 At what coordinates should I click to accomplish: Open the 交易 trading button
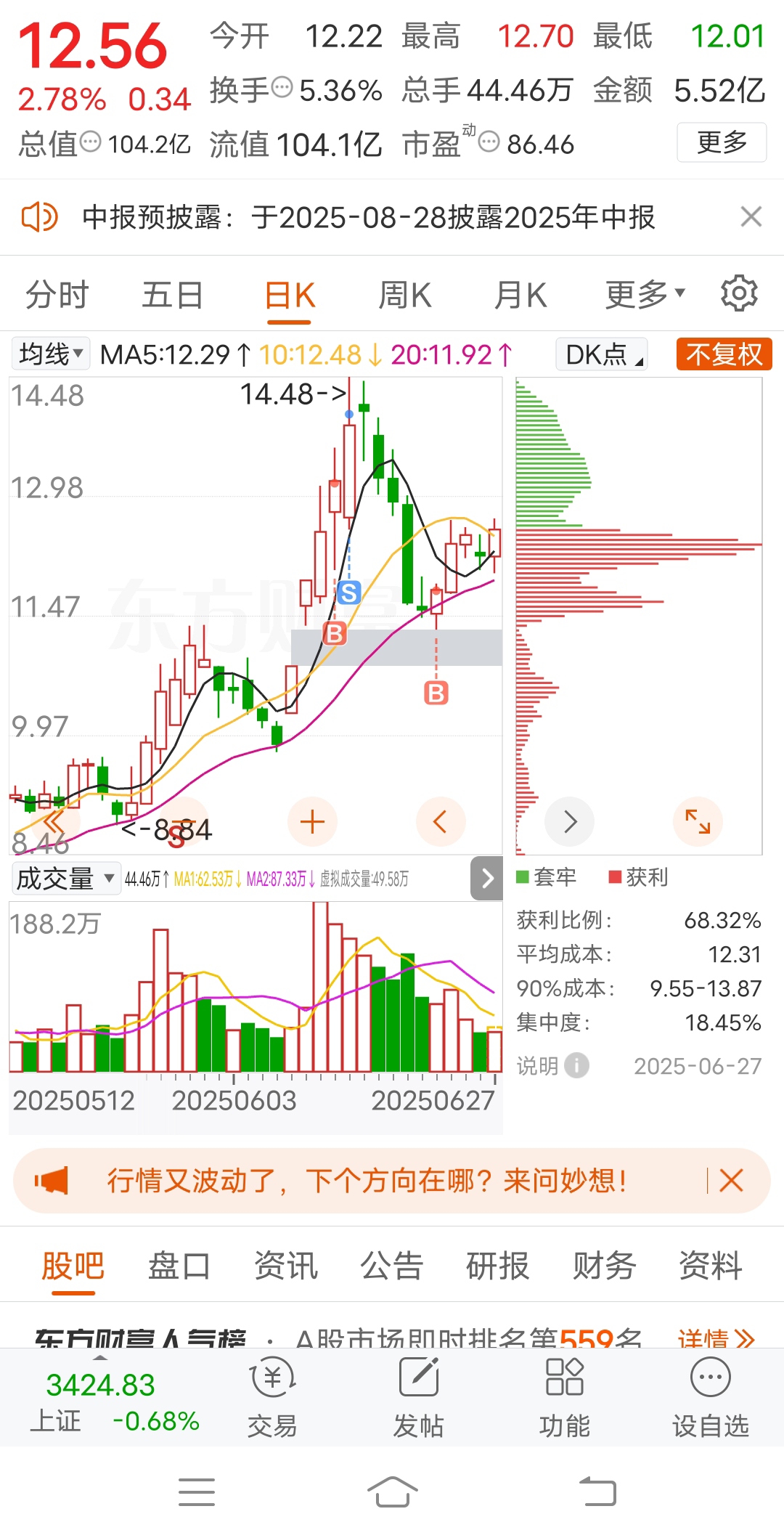click(x=272, y=1397)
